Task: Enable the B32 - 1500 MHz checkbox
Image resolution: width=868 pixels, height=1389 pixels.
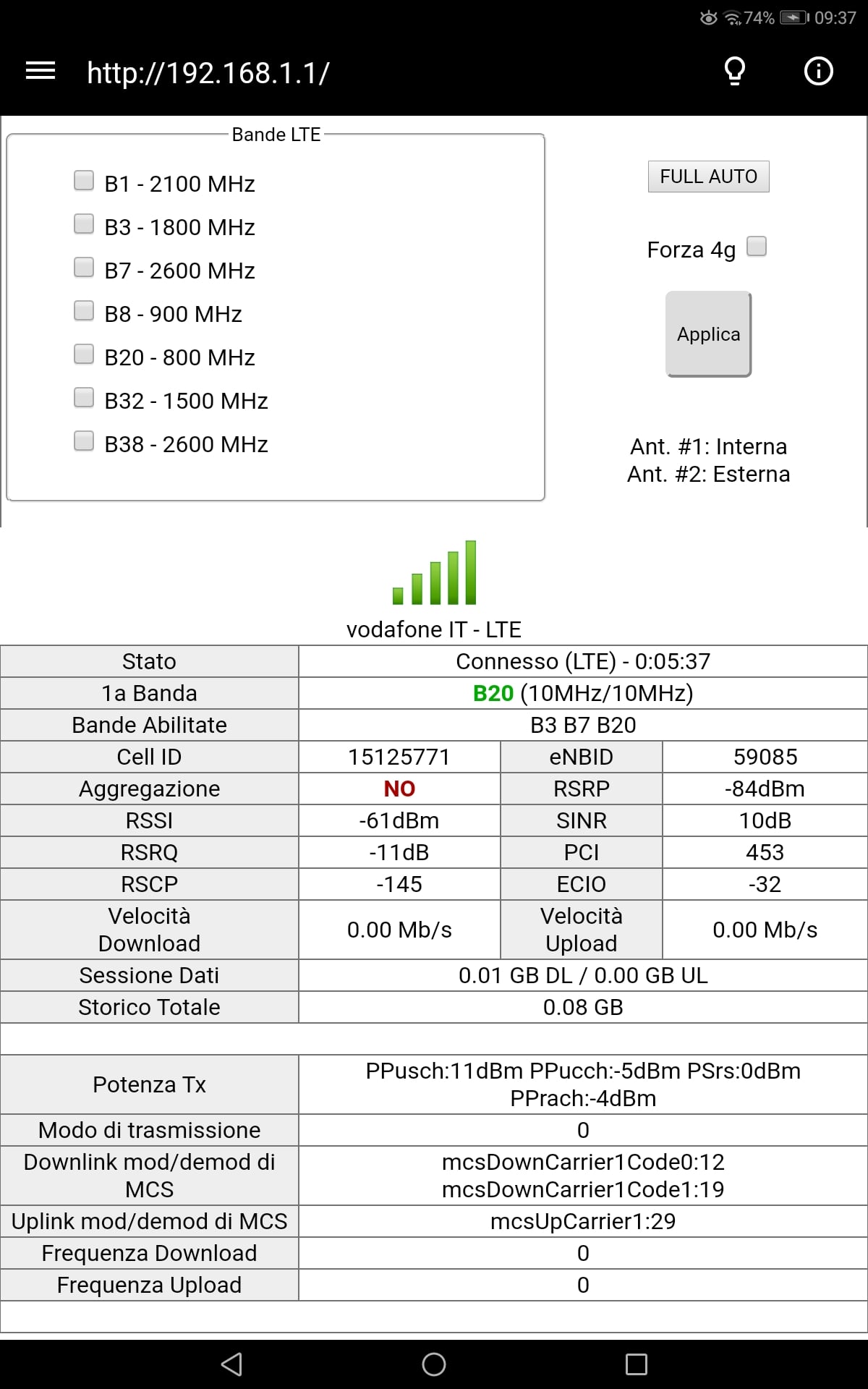Action: (84, 397)
